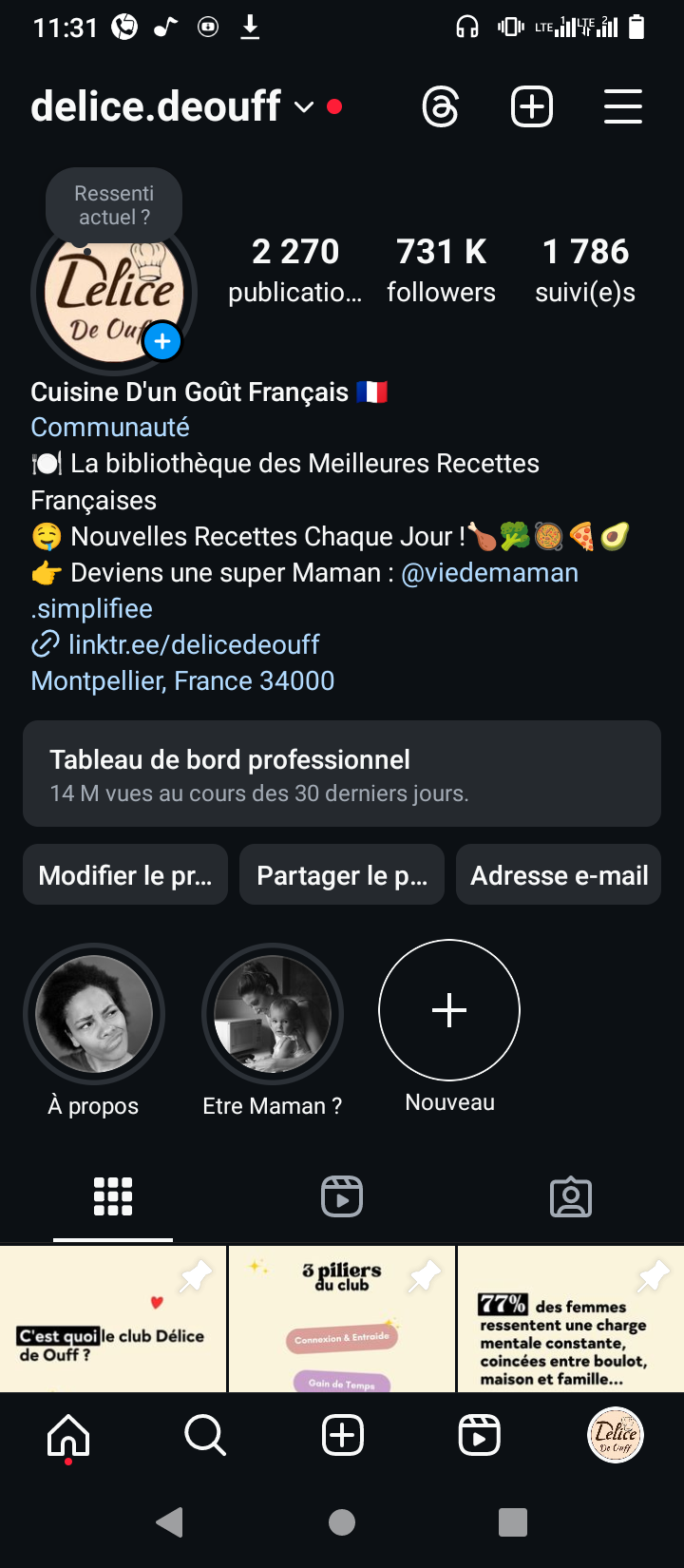Open Tableau de bord professionnel
Viewport: 684px width, 1568px height.
coord(342,774)
